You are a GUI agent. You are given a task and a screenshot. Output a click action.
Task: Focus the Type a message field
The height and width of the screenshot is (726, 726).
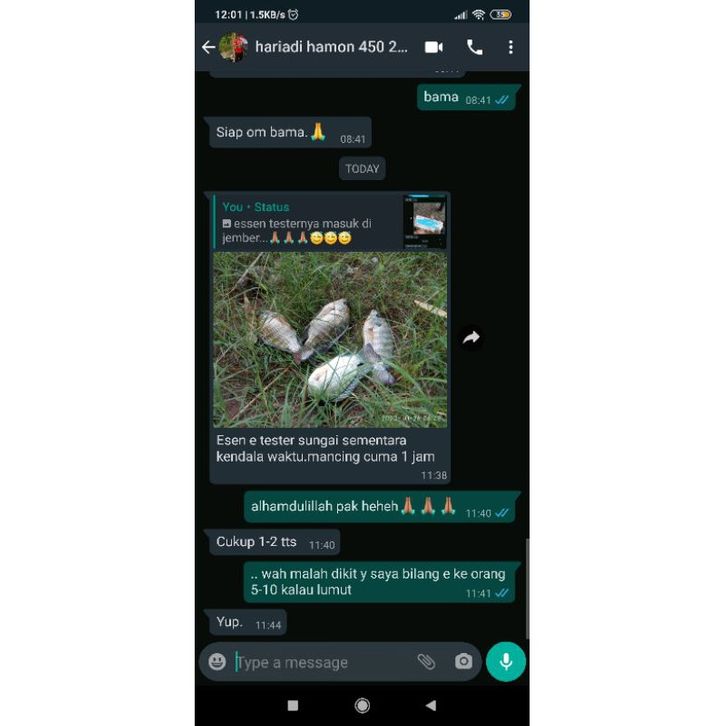click(320, 662)
